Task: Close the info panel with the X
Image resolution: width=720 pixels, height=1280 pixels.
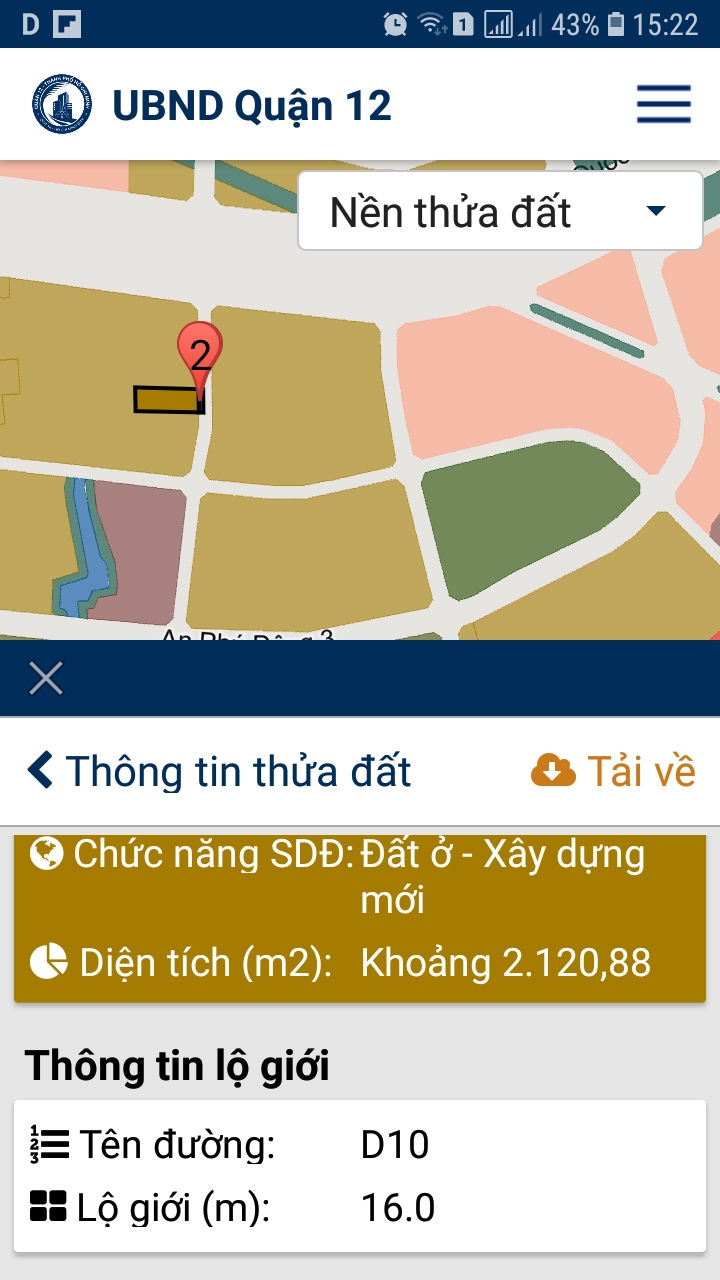Action: click(x=46, y=678)
